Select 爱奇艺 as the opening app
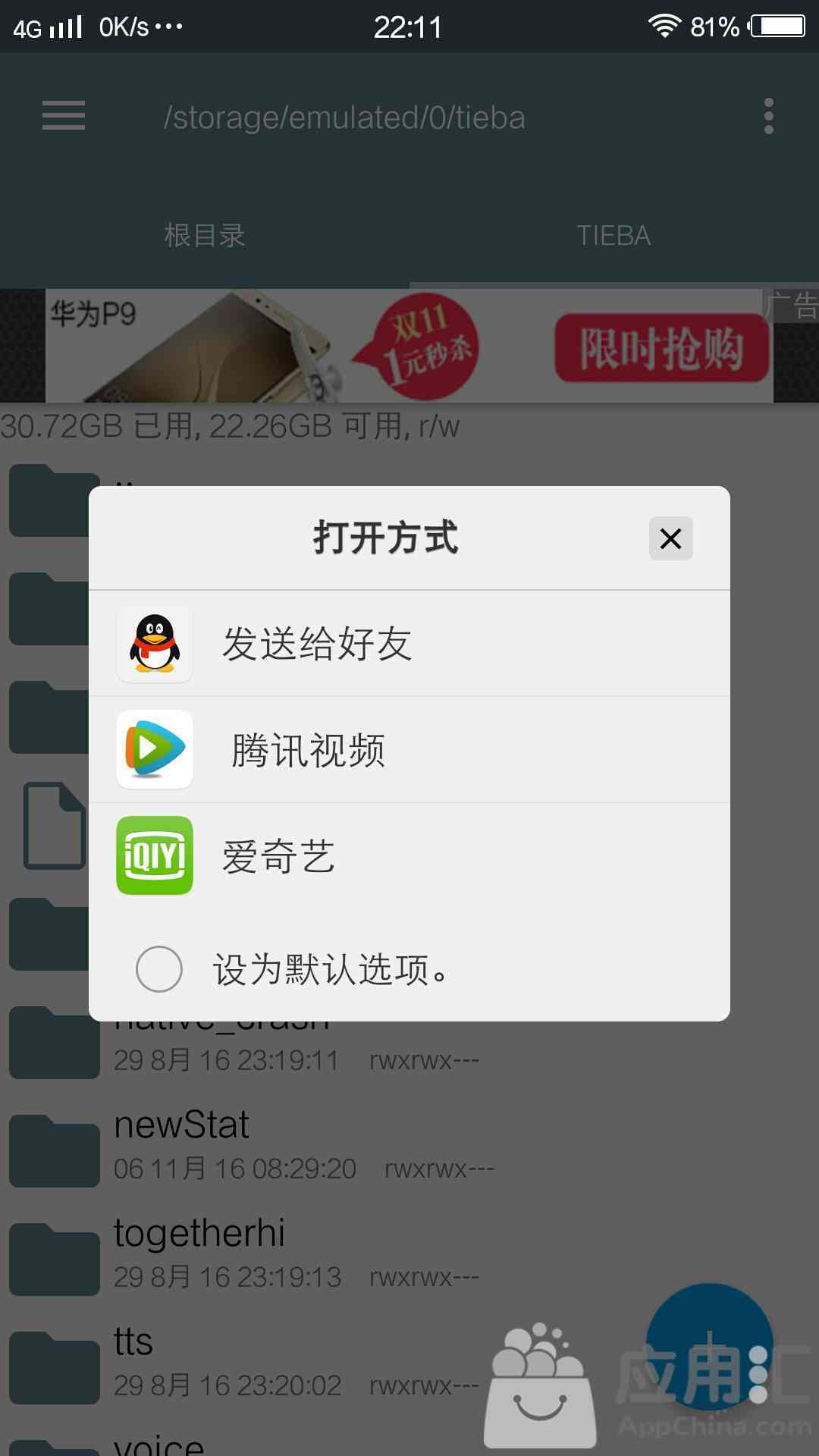This screenshot has width=819, height=1456. click(409, 856)
